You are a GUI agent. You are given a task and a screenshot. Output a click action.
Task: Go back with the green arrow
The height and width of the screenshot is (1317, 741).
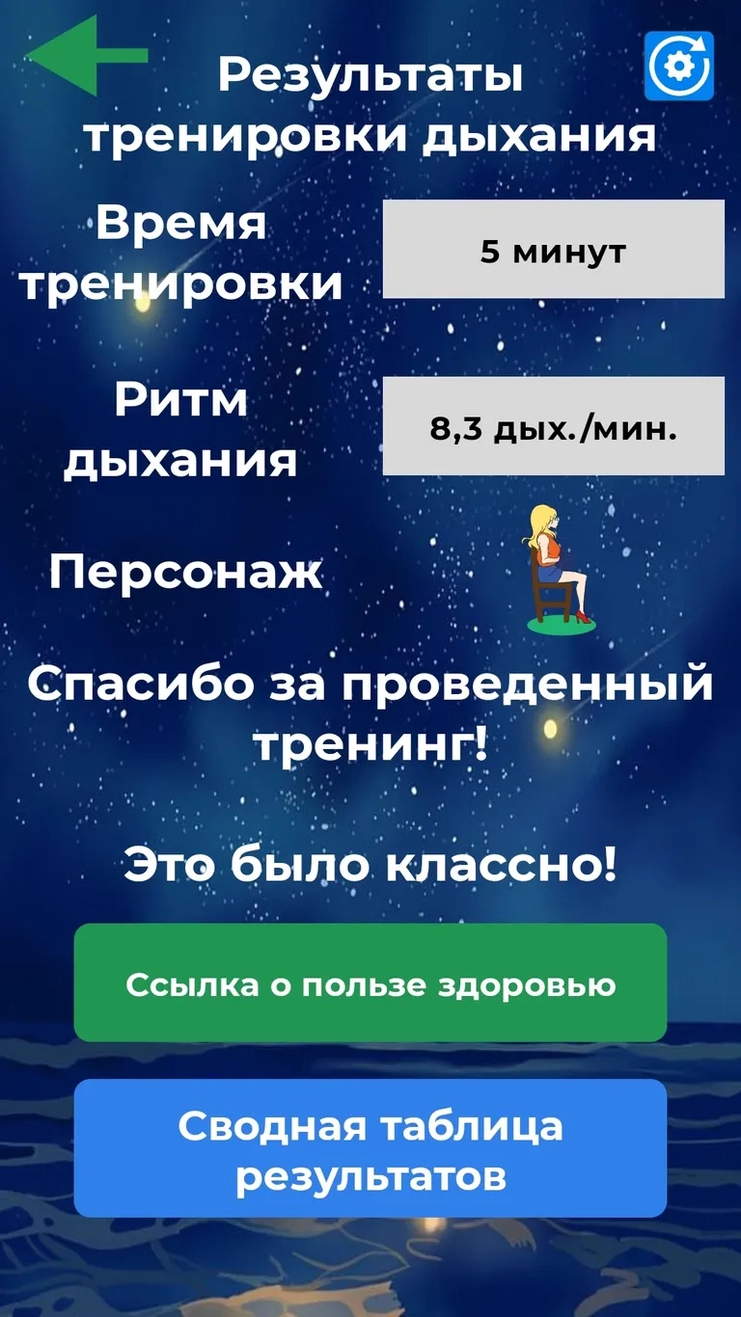coord(85,56)
